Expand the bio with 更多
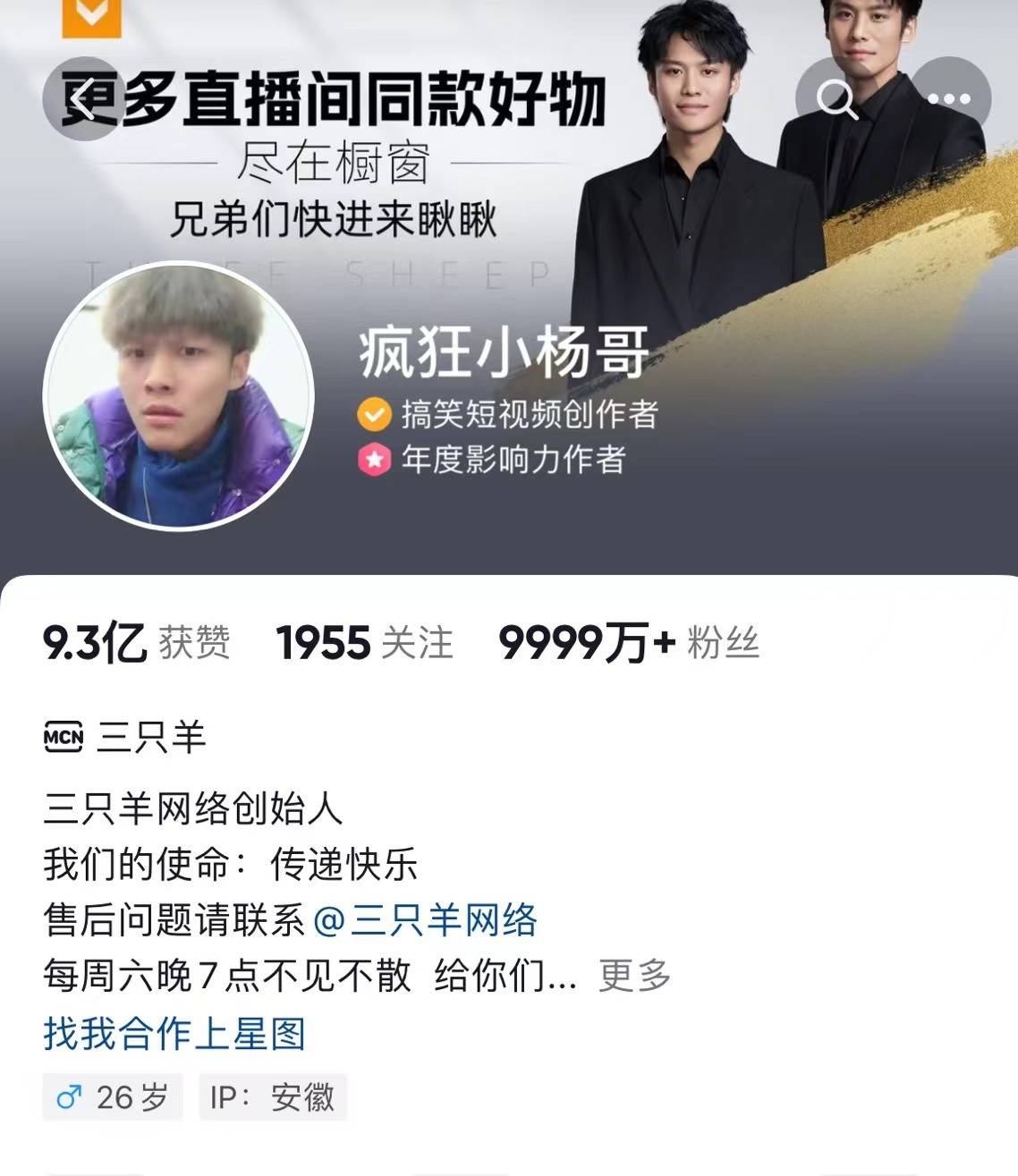Screen dimensions: 1018x1176 pos(634,975)
